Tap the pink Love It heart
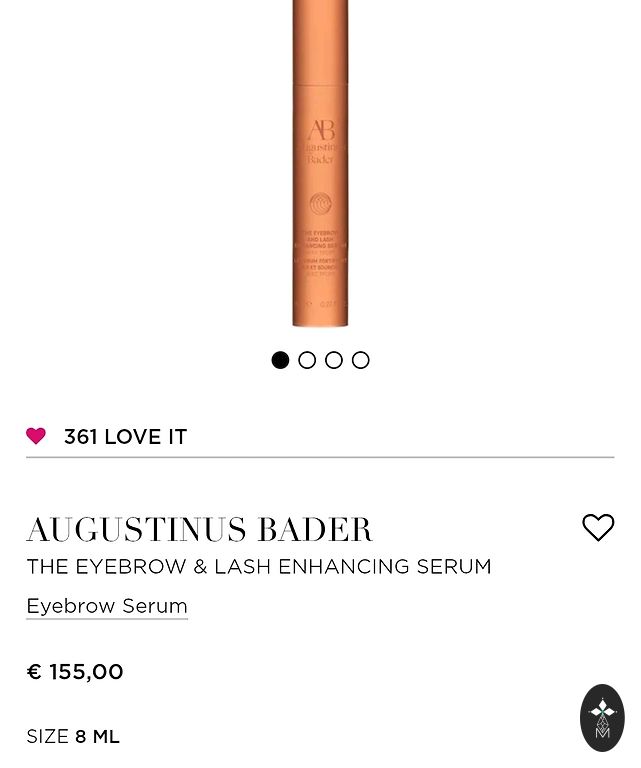The height and width of the screenshot is (768, 641). tap(36, 436)
